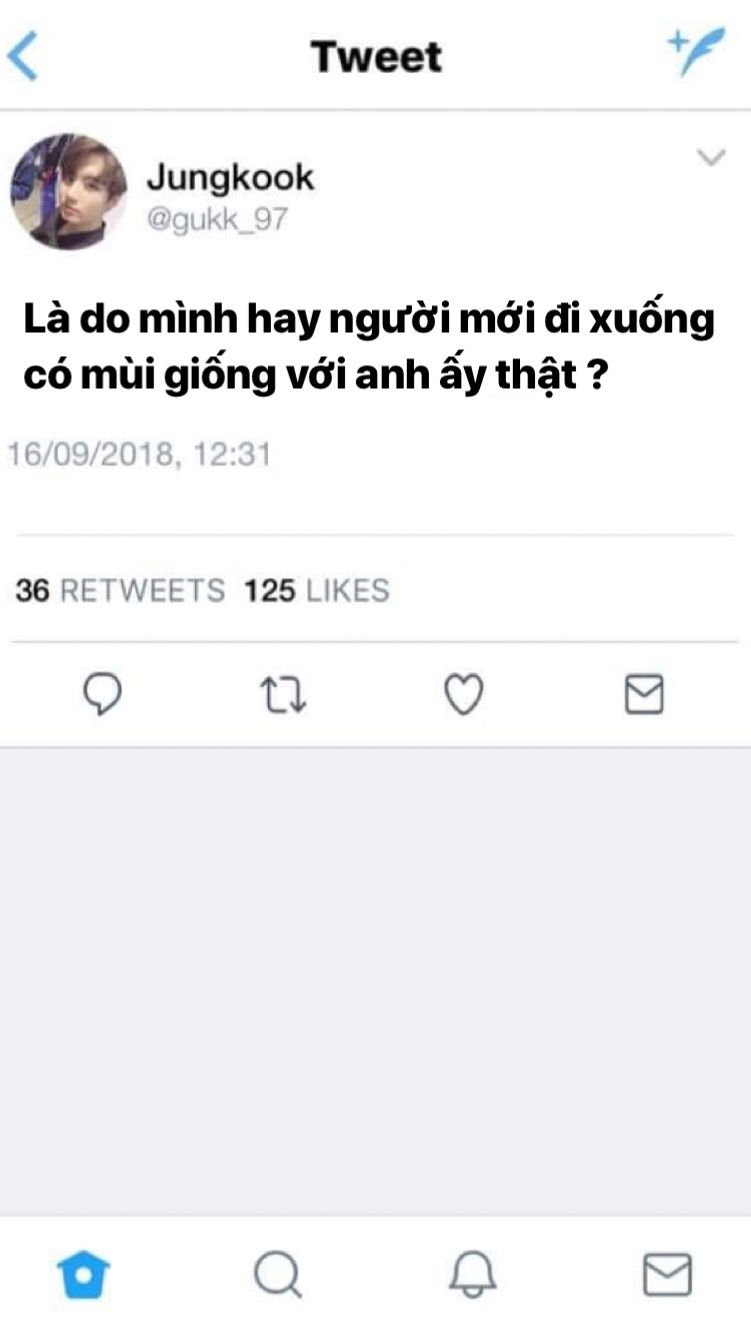751x1333 pixels.
Task: Switch to the Search tab
Action: pyautogui.click(x=276, y=1274)
